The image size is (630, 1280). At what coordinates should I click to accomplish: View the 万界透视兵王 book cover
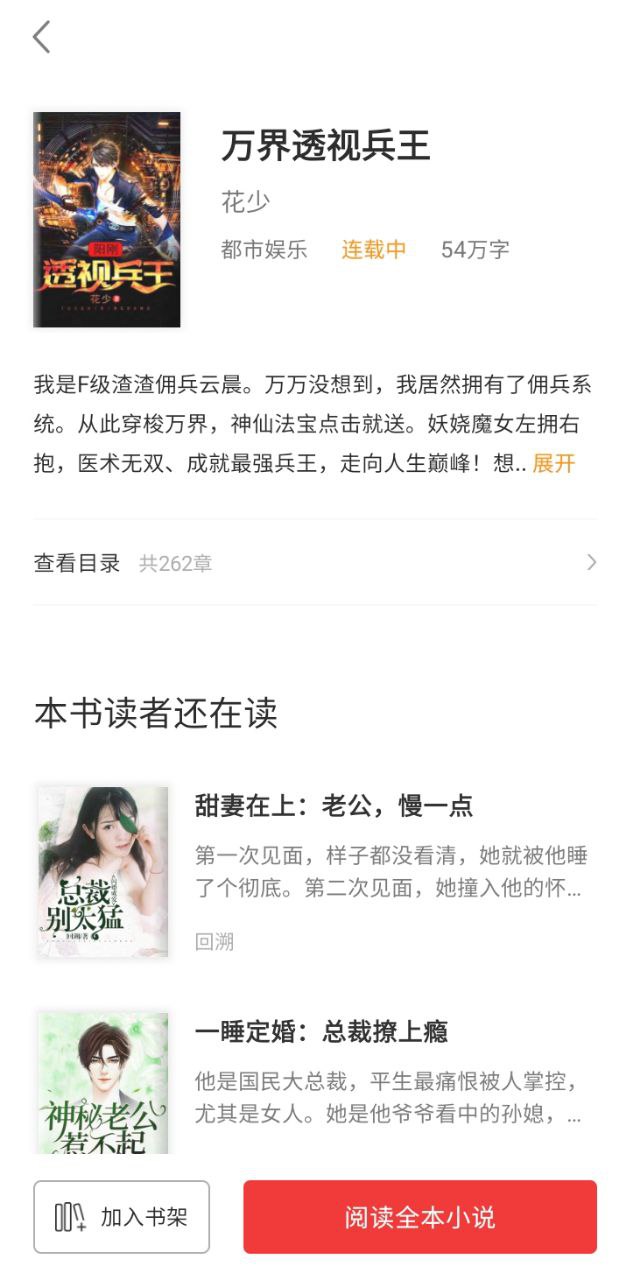click(107, 220)
